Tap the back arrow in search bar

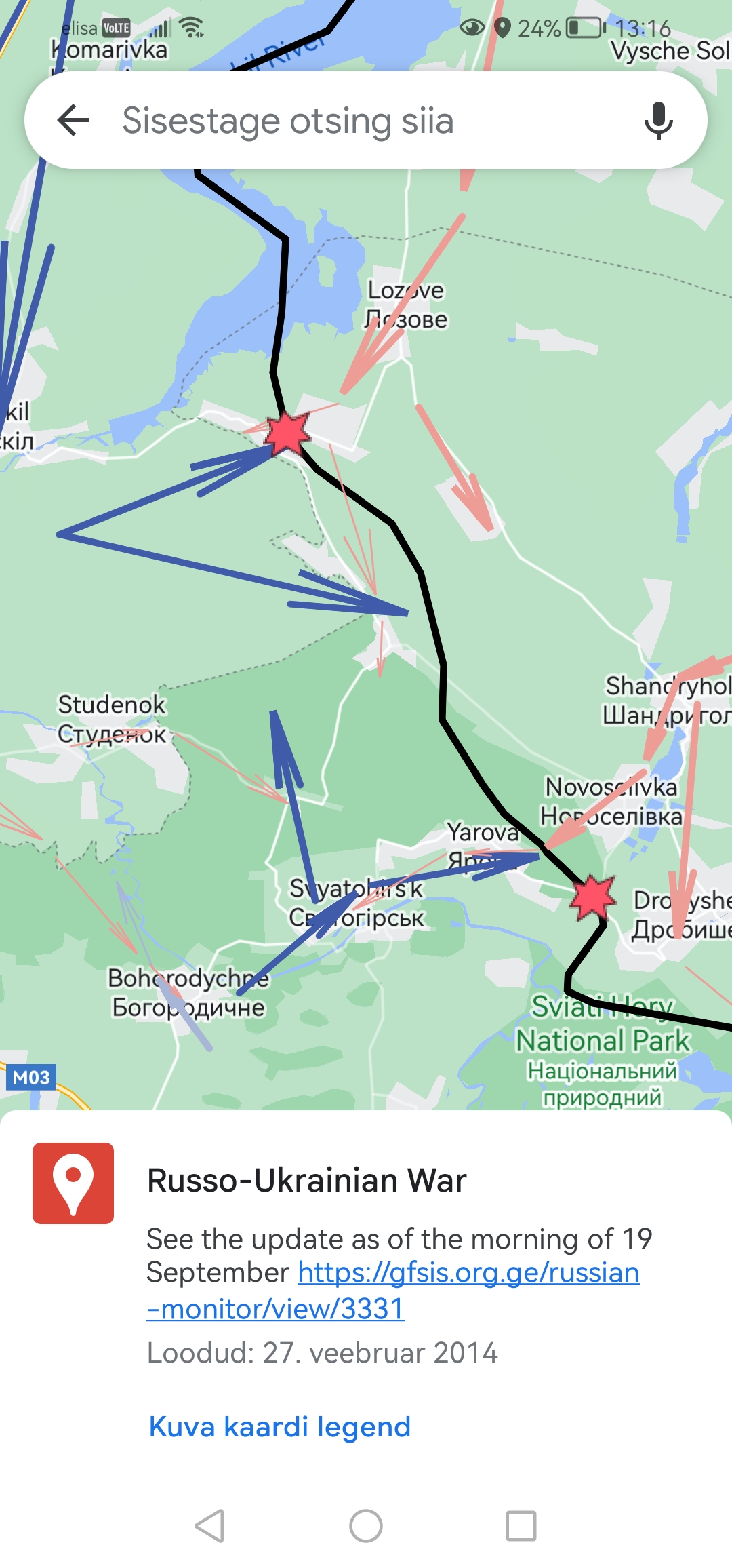click(73, 121)
